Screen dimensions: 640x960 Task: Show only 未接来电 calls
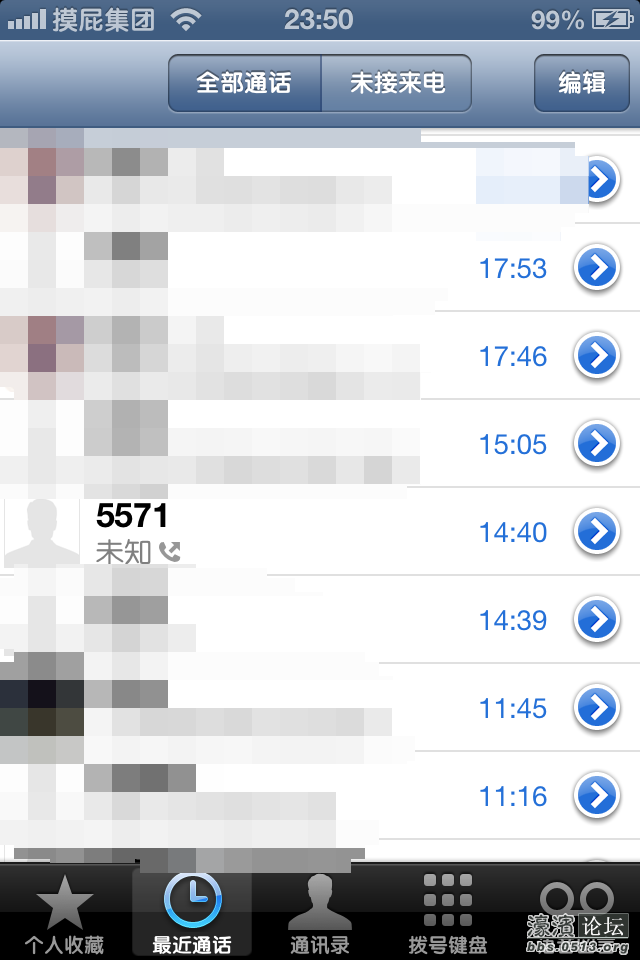(x=396, y=83)
